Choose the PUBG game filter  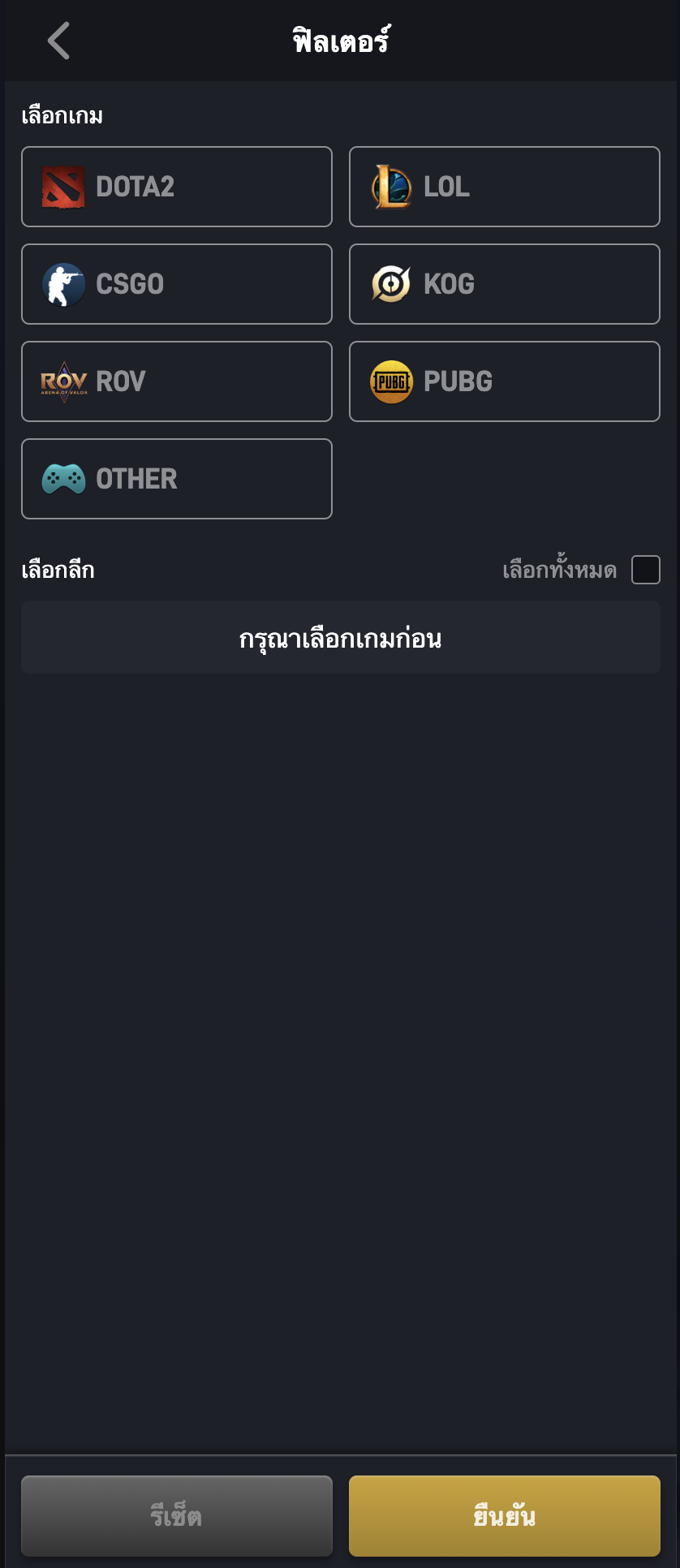pos(504,381)
